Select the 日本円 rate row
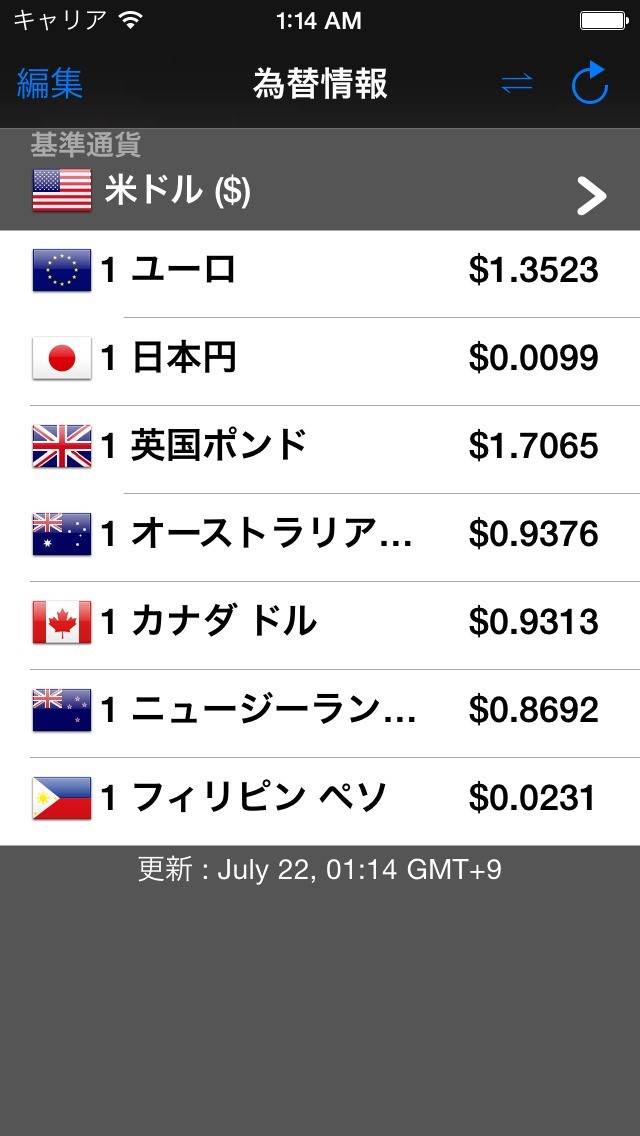 click(x=320, y=358)
